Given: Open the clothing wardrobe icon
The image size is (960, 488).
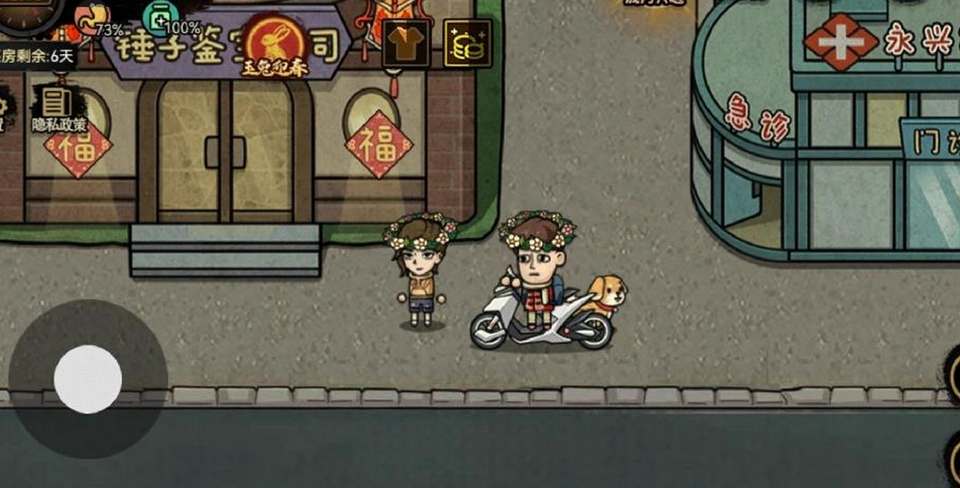Looking at the screenshot, I should click(x=406, y=44).
